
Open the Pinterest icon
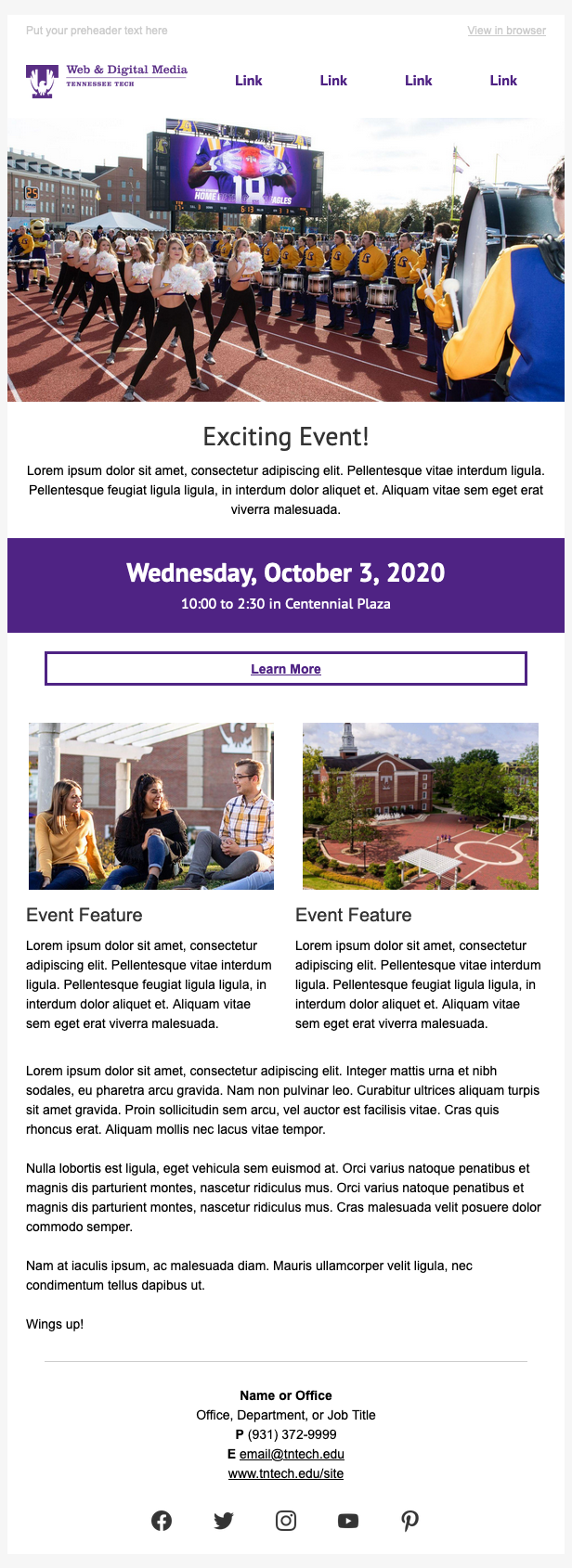tap(410, 1521)
